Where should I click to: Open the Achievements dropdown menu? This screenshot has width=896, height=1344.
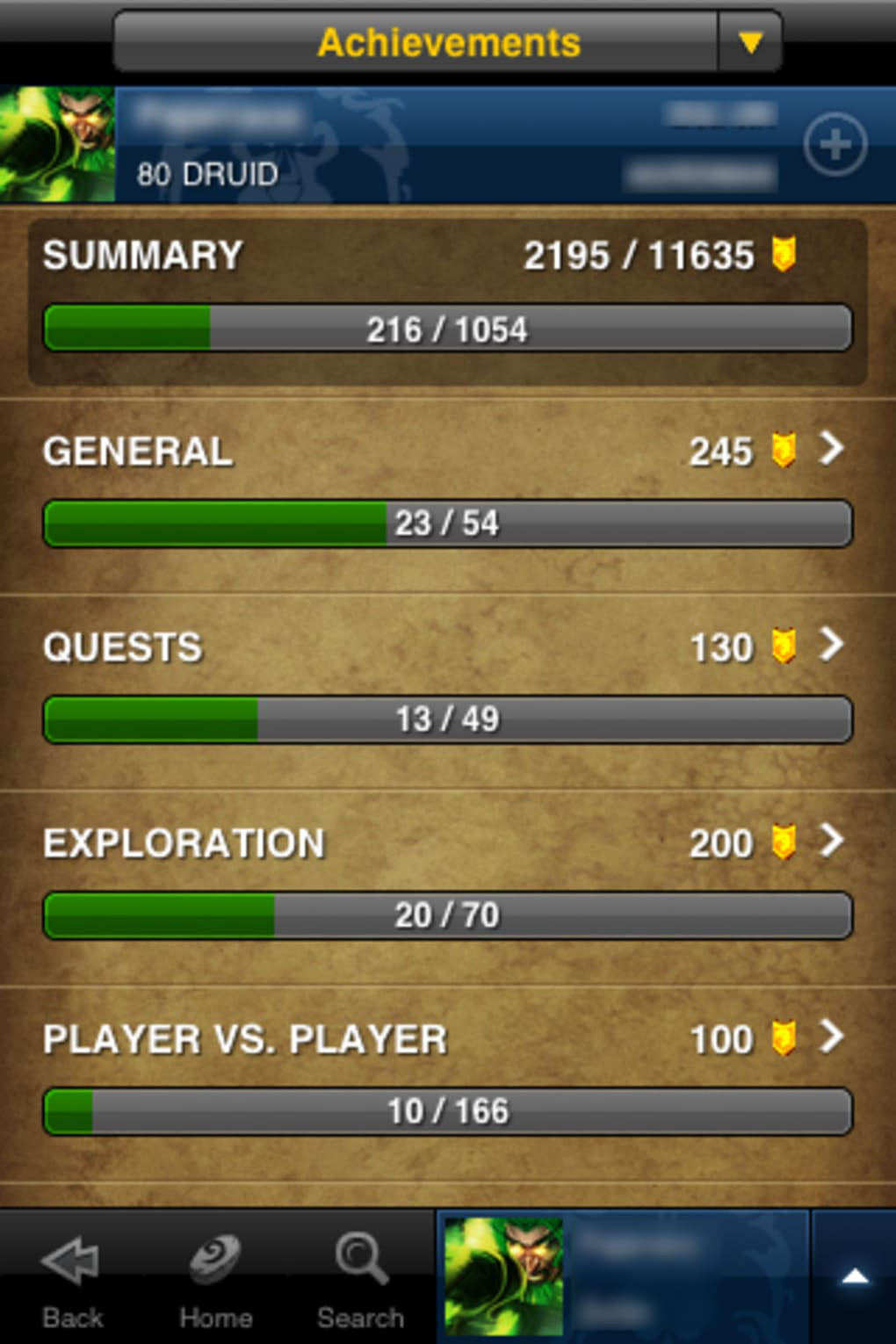749,42
